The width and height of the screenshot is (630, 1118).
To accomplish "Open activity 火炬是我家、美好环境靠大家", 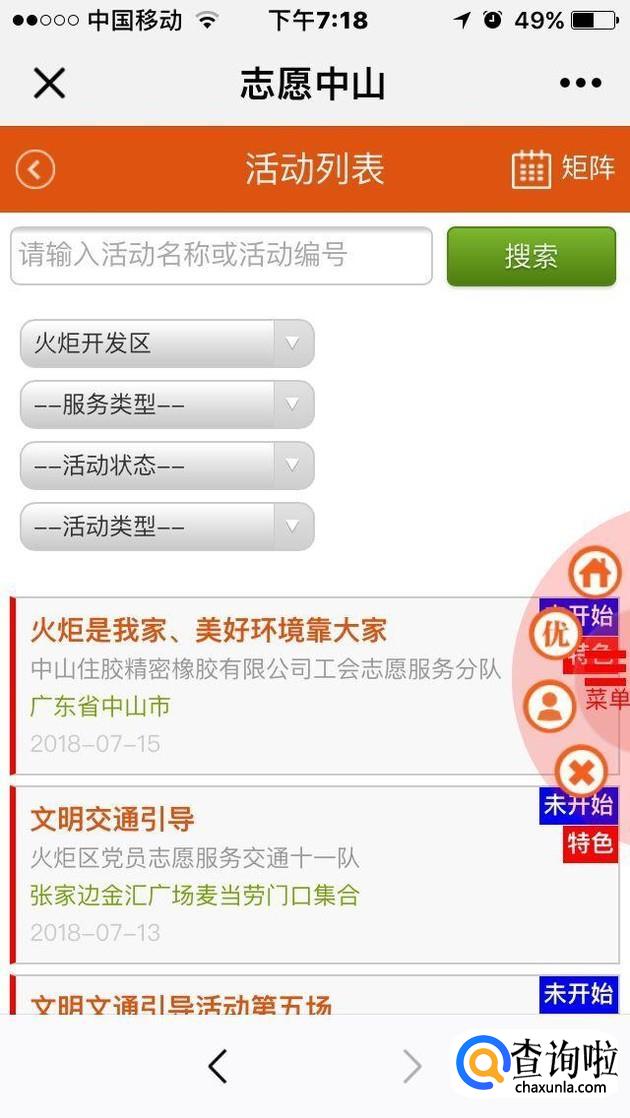I will [x=208, y=631].
